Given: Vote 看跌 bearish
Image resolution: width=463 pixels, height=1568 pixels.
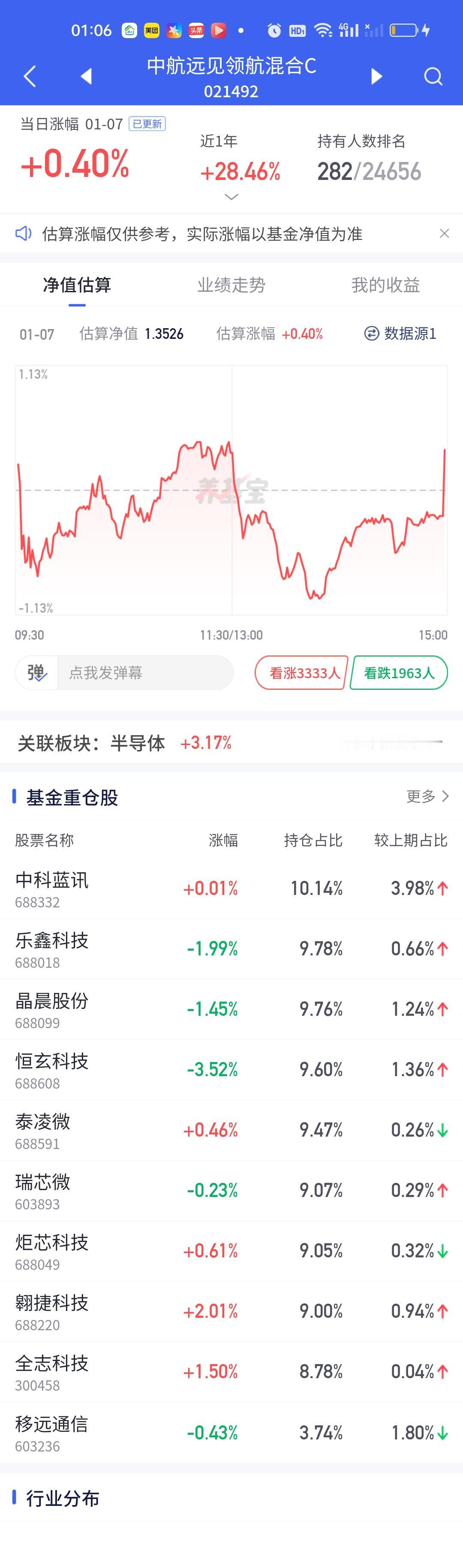Looking at the screenshot, I should 399,672.
